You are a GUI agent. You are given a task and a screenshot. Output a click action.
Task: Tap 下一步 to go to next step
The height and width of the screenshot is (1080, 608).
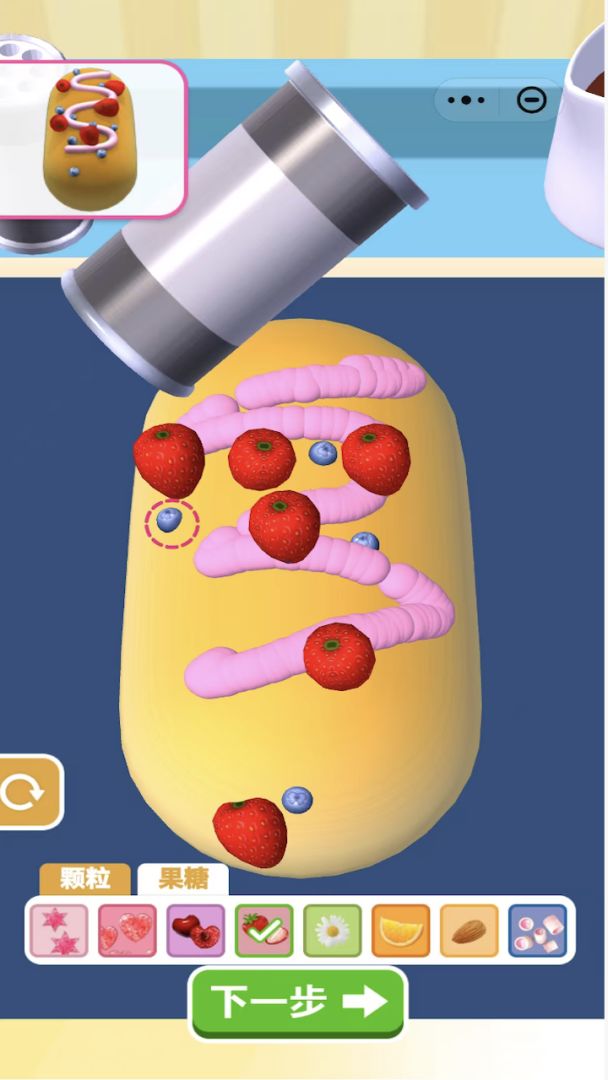[x=298, y=1002]
